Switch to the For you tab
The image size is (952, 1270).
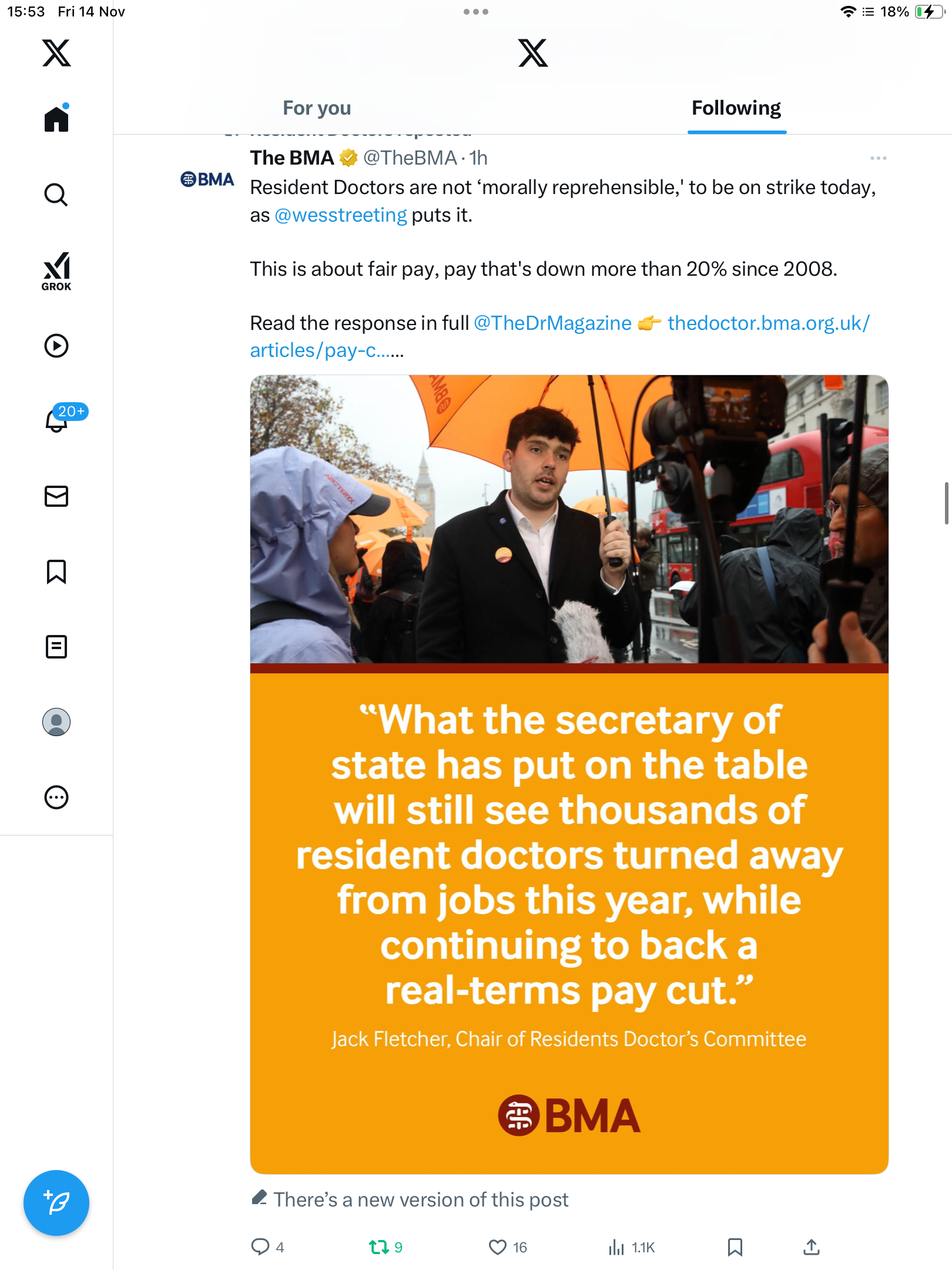coord(317,108)
